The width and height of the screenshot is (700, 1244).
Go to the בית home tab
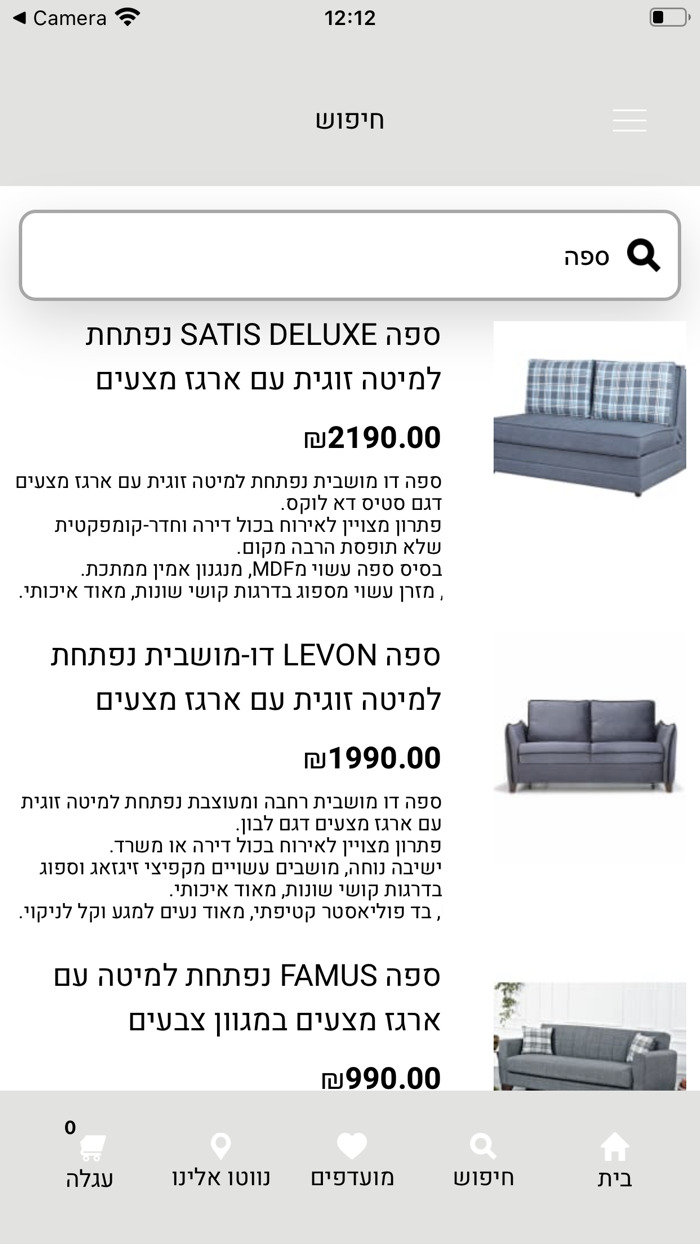[x=615, y=1161]
